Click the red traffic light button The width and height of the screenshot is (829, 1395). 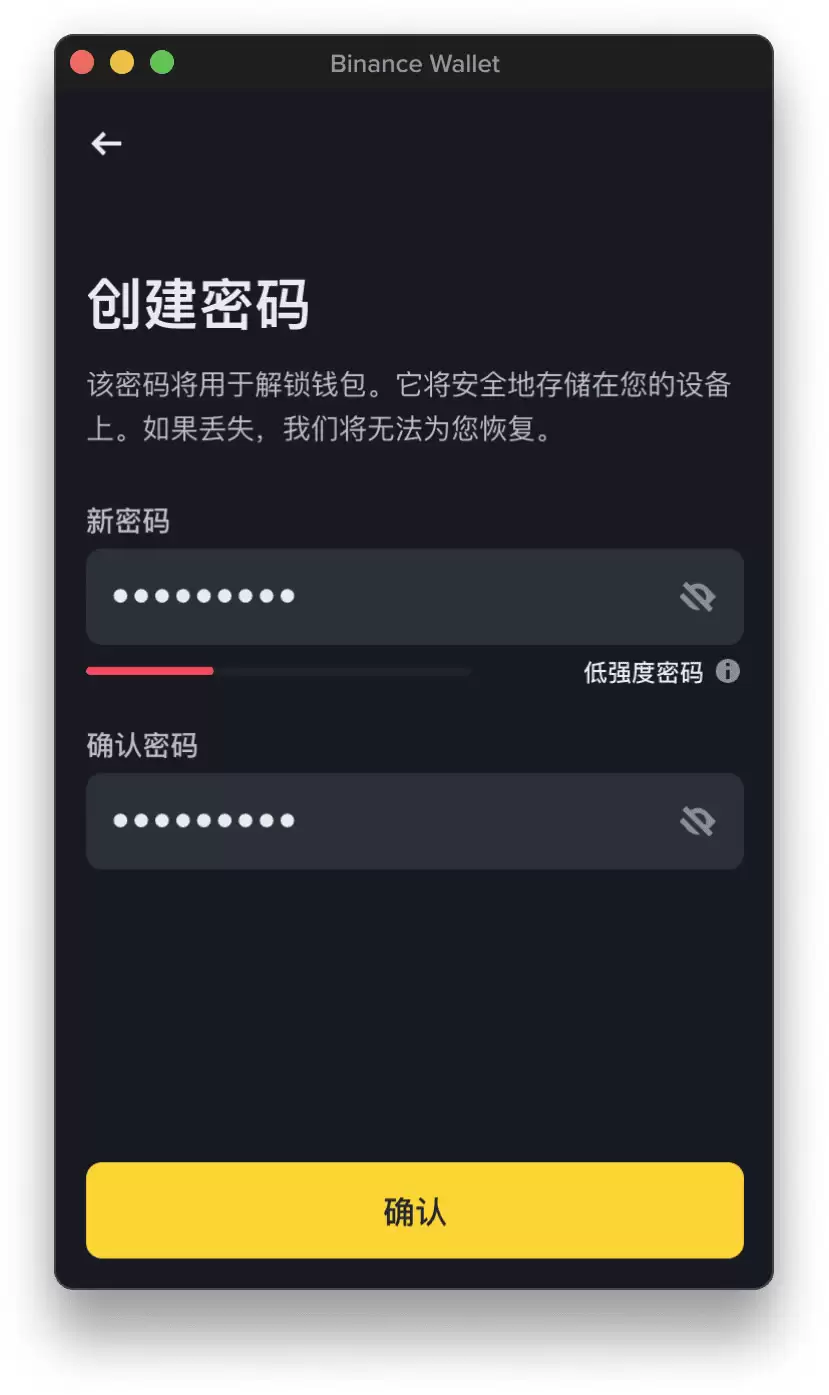(81, 62)
